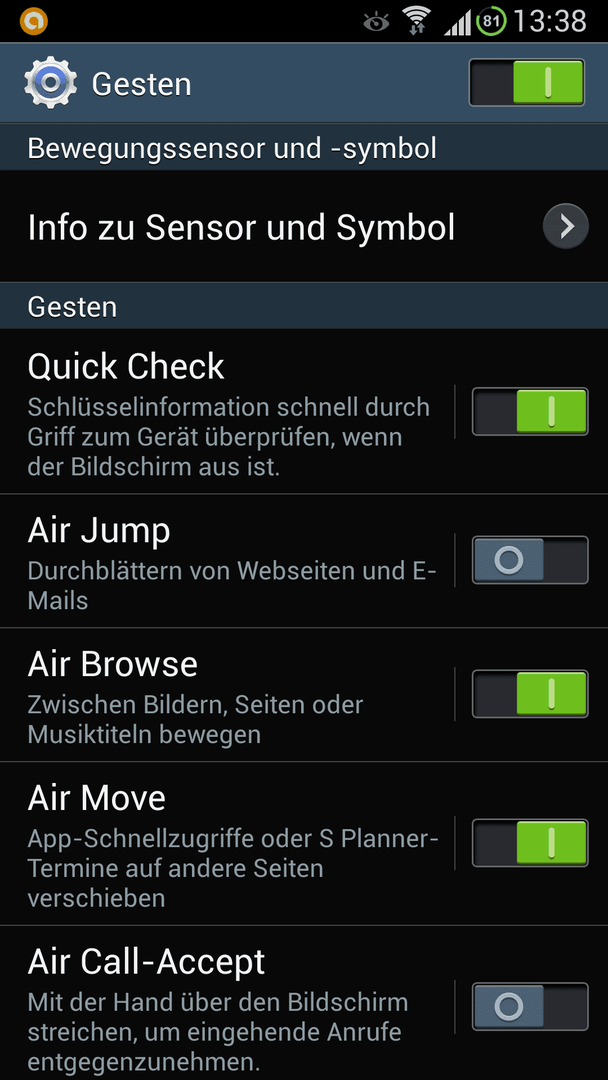Turn off the Air Browse switch
Image resolution: width=608 pixels, height=1080 pixels.
click(x=530, y=694)
